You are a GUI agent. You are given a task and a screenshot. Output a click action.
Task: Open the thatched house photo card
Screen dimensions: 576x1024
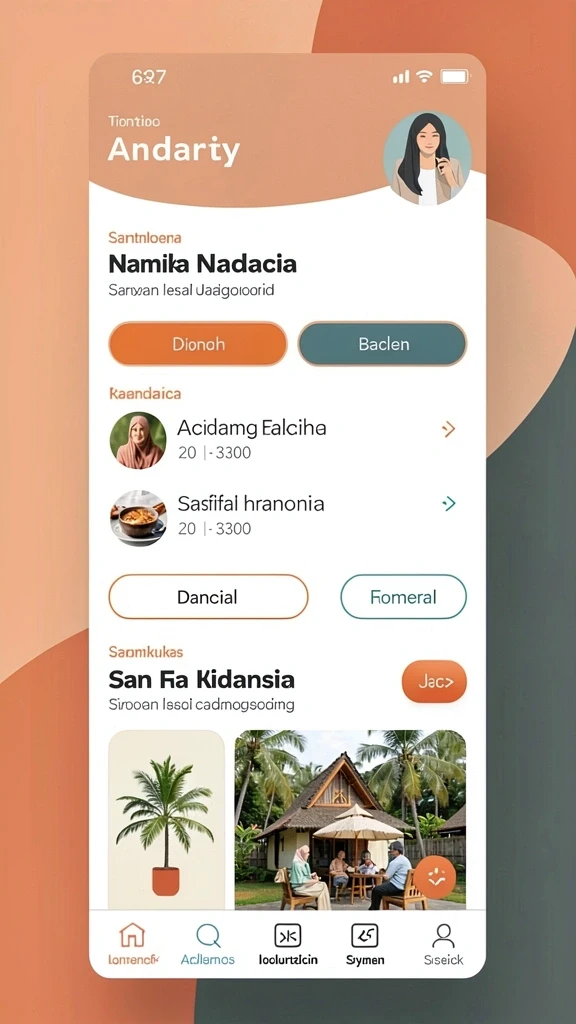click(x=351, y=820)
